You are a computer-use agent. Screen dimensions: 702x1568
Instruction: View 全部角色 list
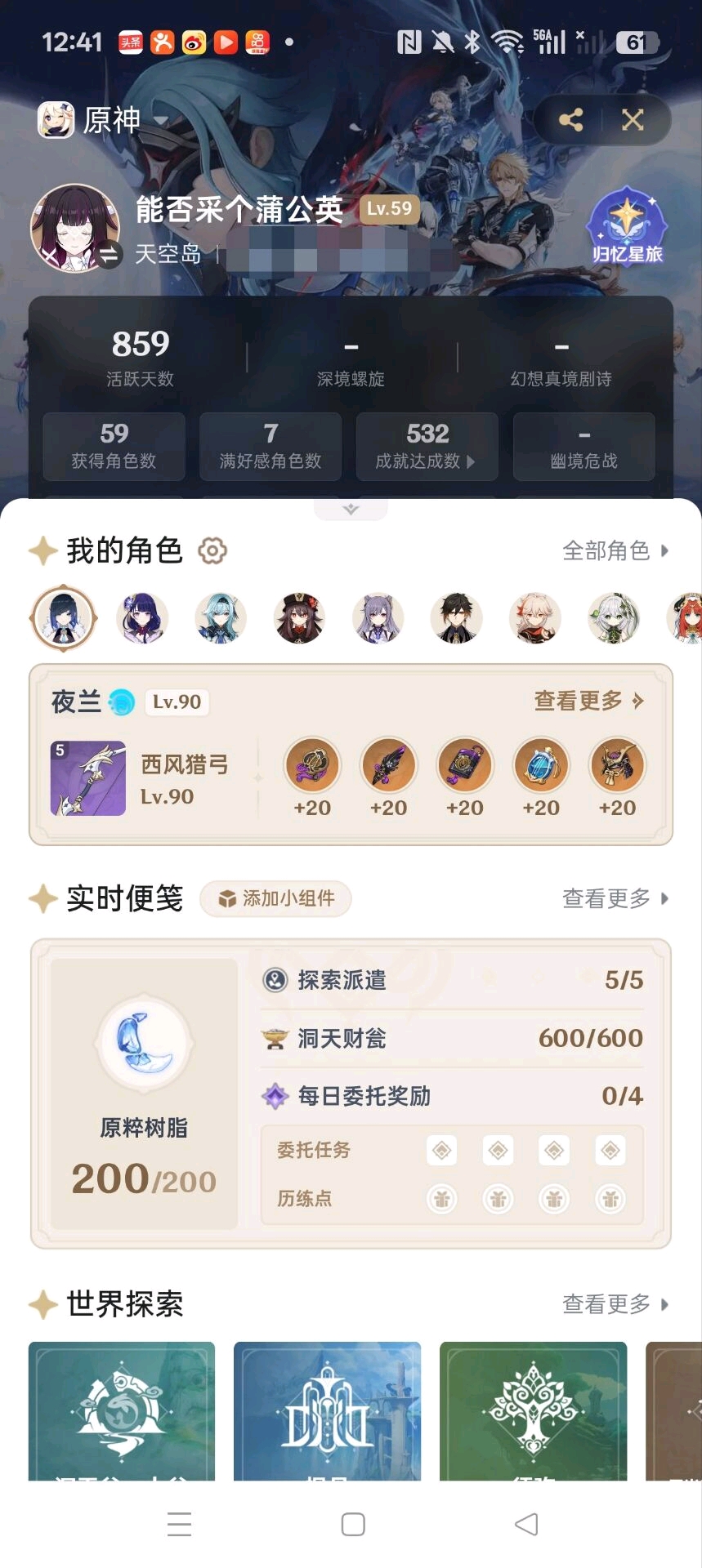615,550
